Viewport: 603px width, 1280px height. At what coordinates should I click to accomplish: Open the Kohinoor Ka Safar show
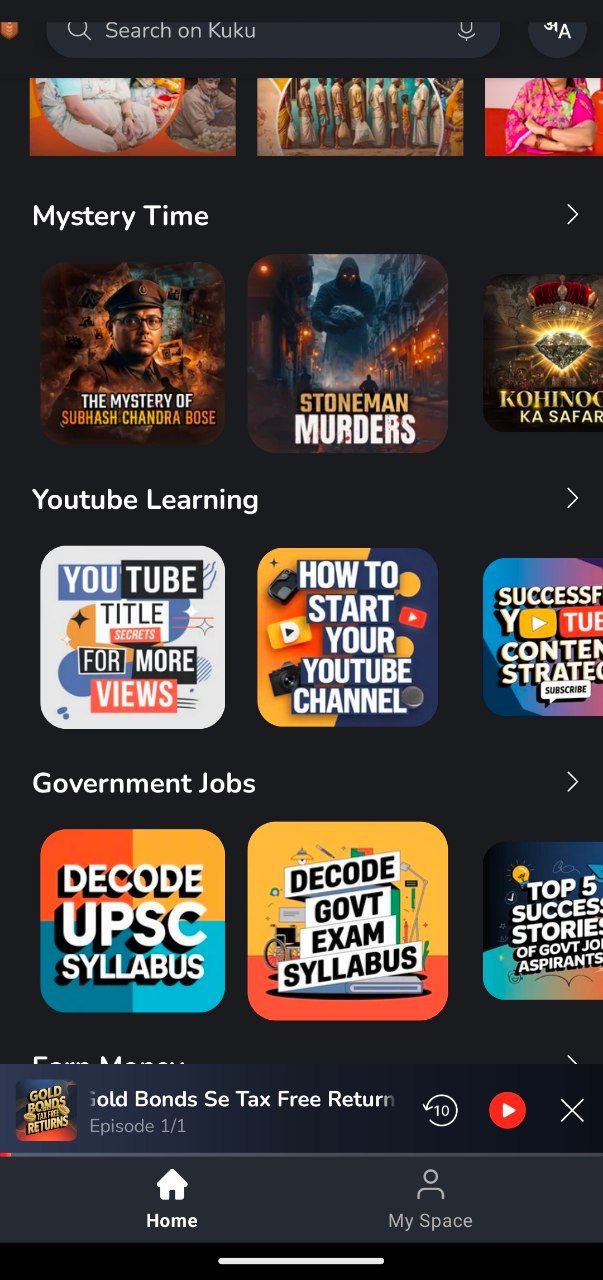tap(543, 353)
